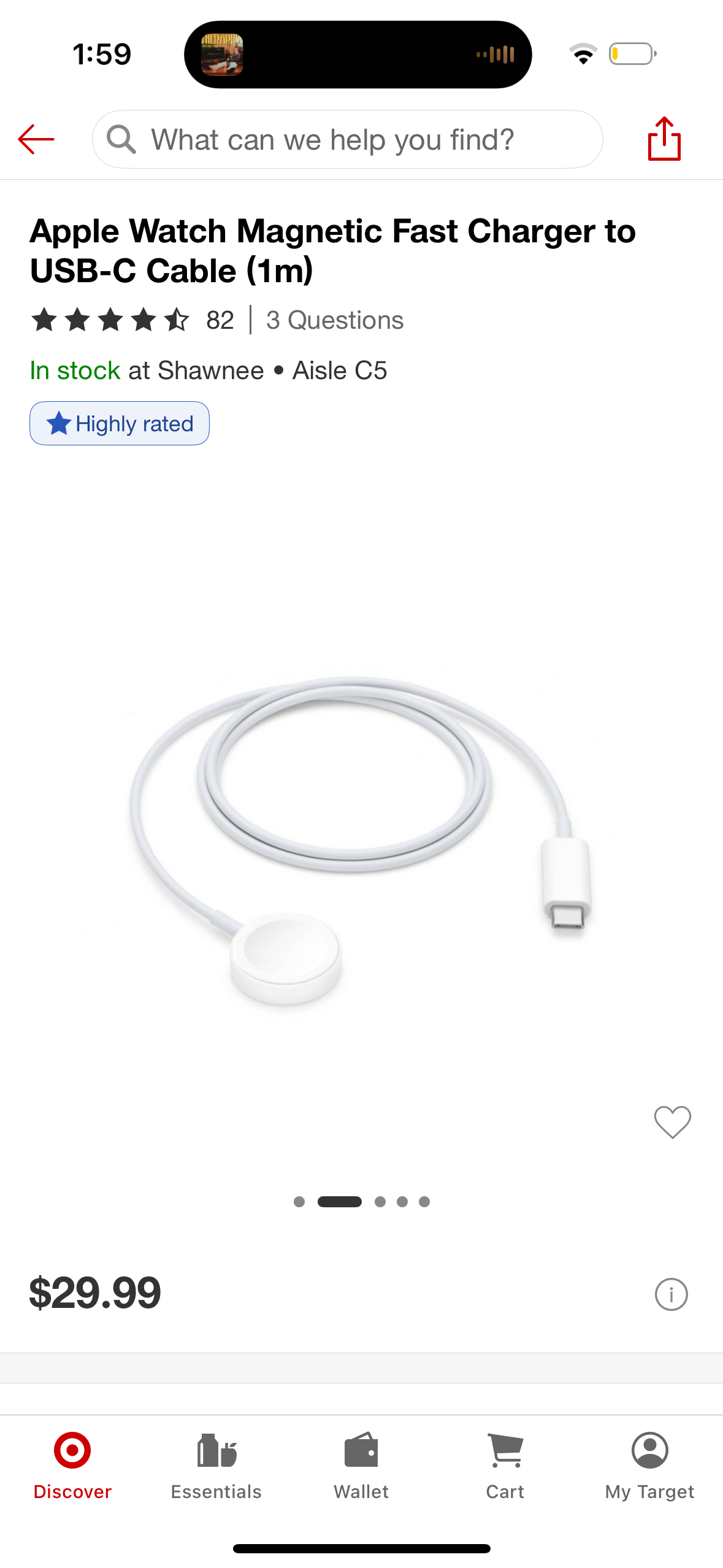
Task: Show price details via the info icon
Action: pos(671,1294)
